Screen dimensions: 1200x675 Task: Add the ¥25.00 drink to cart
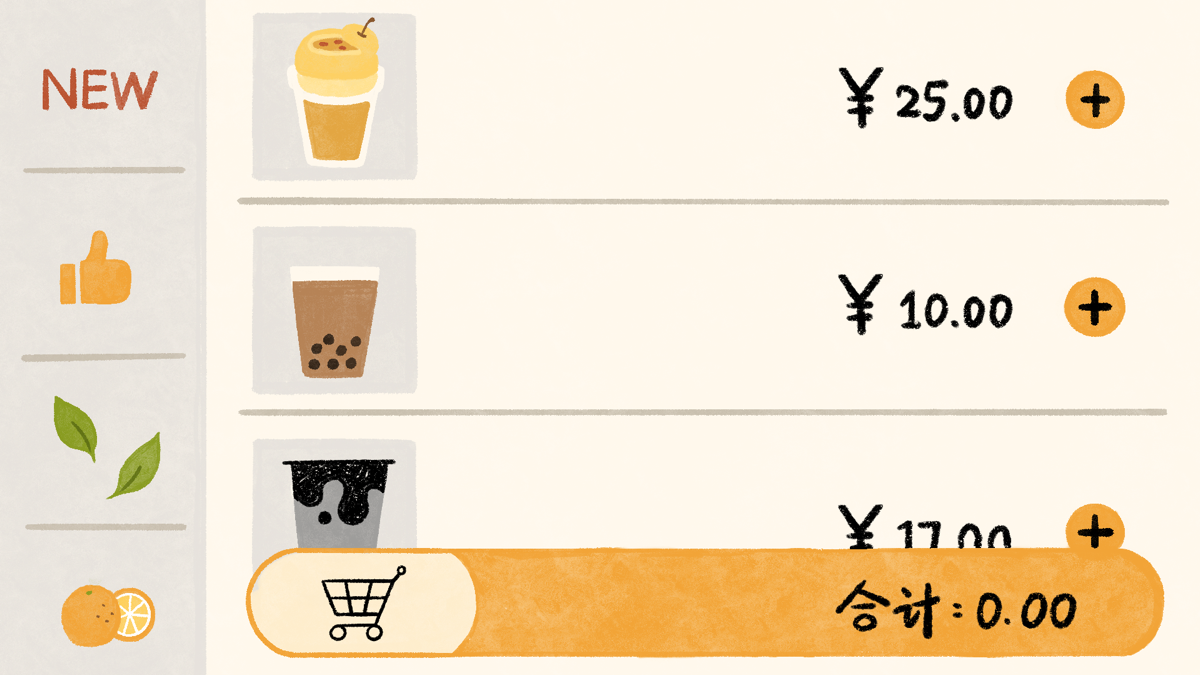tap(1096, 100)
